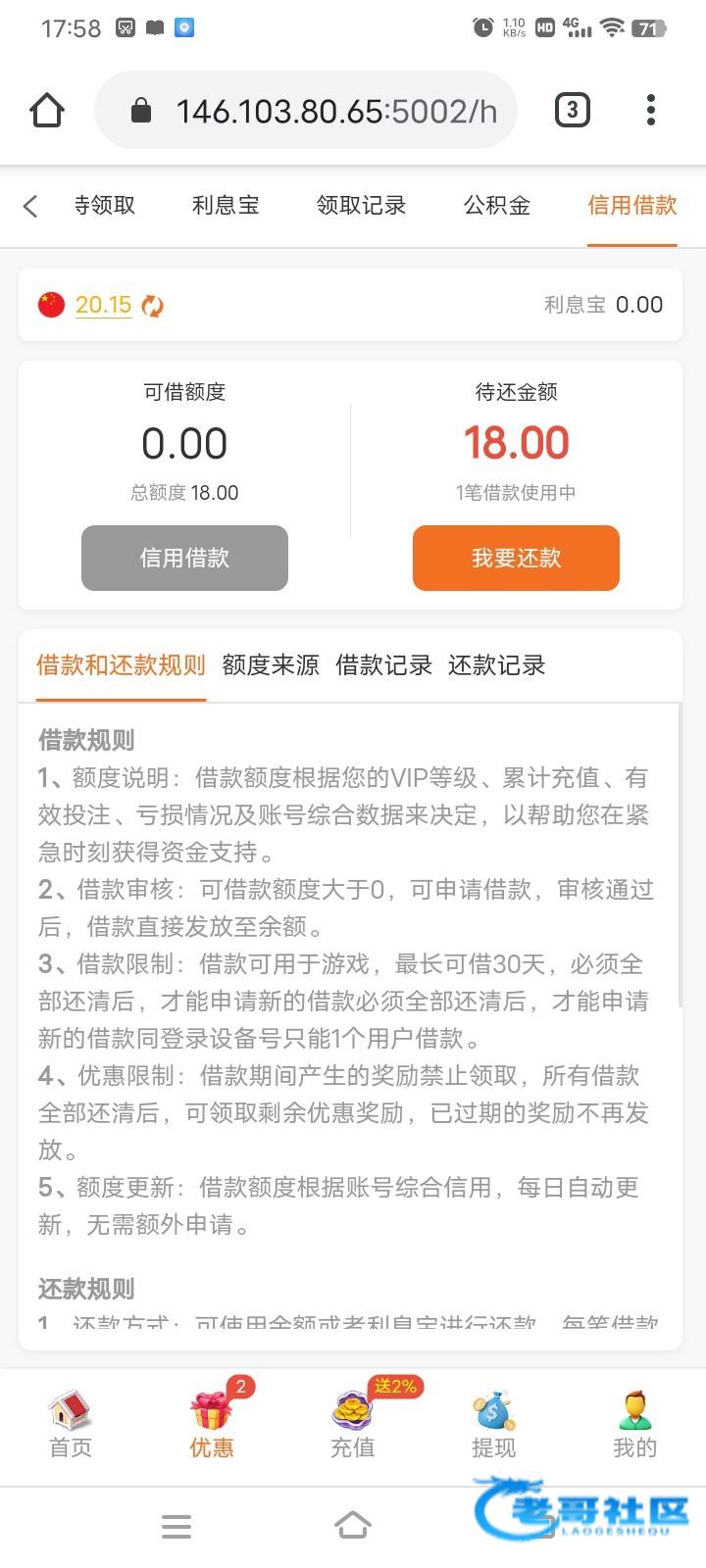706x1568 pixels.
Task: Switch to the 利息宝 tab
Action: [226, 206]
